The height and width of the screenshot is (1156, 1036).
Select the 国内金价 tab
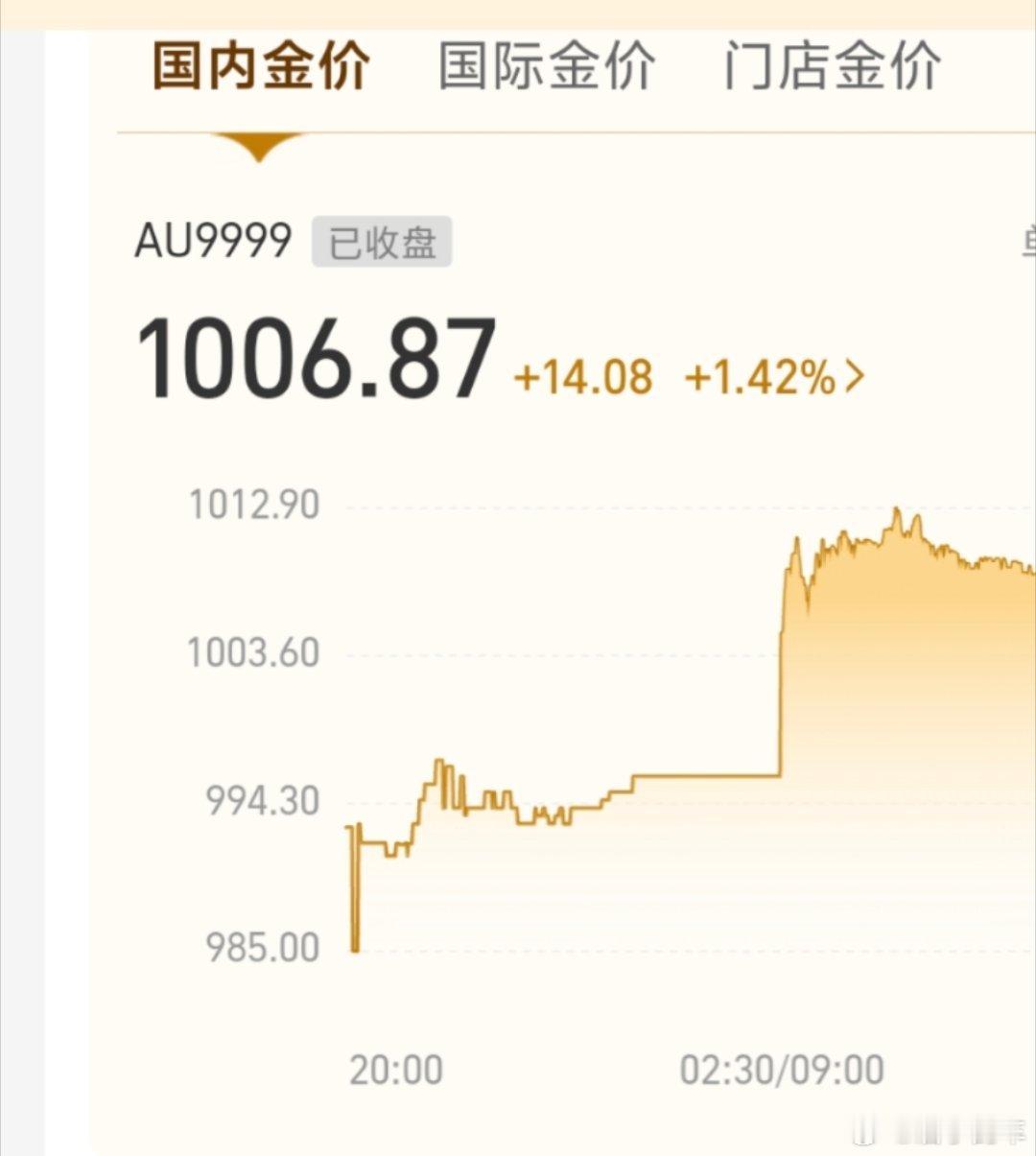tap(261, 65)
